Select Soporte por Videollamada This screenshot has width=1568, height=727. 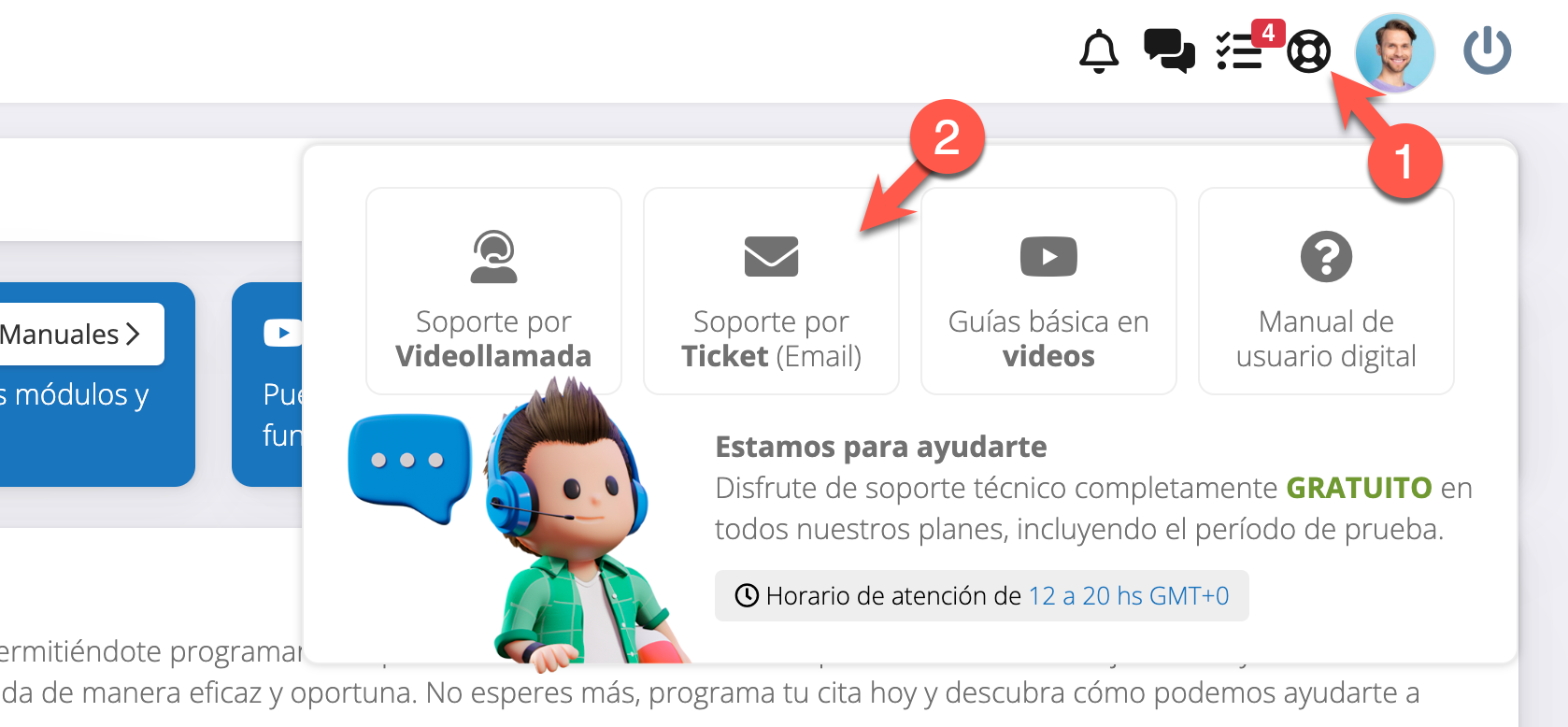pyautogui.click(x=493, y=291)
